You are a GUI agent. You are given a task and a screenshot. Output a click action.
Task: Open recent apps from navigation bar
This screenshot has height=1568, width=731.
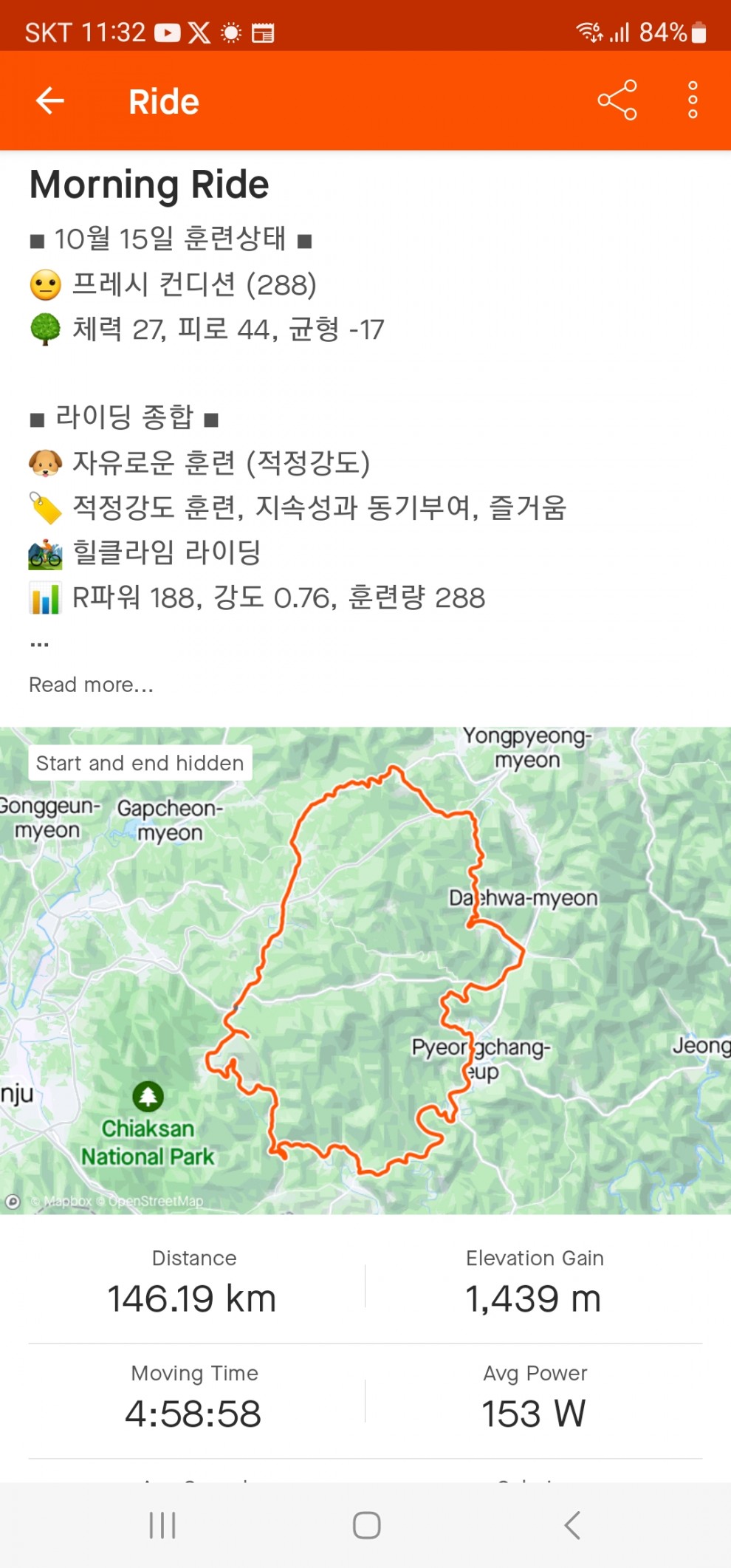click(162, 1524)
